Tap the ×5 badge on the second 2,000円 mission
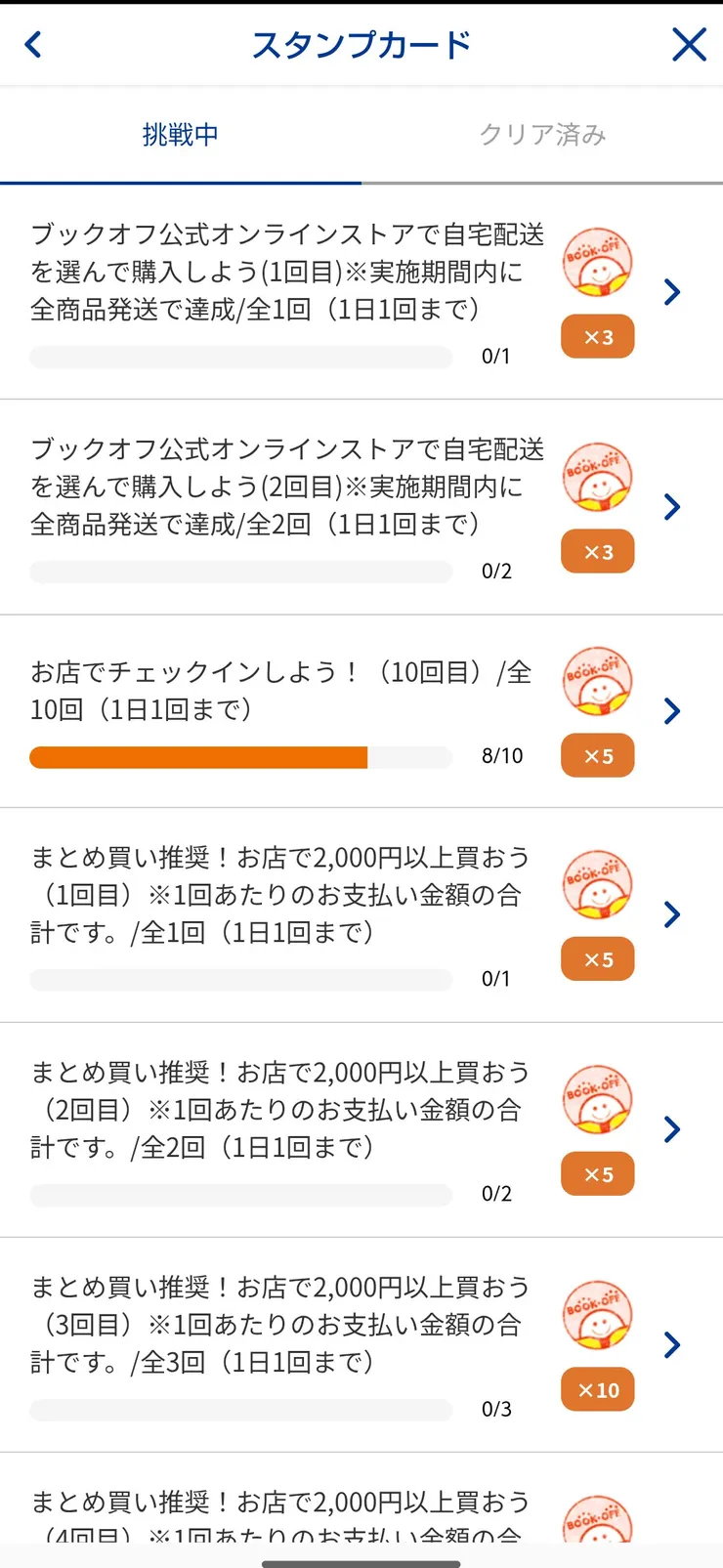 [x=597, y=1173]
